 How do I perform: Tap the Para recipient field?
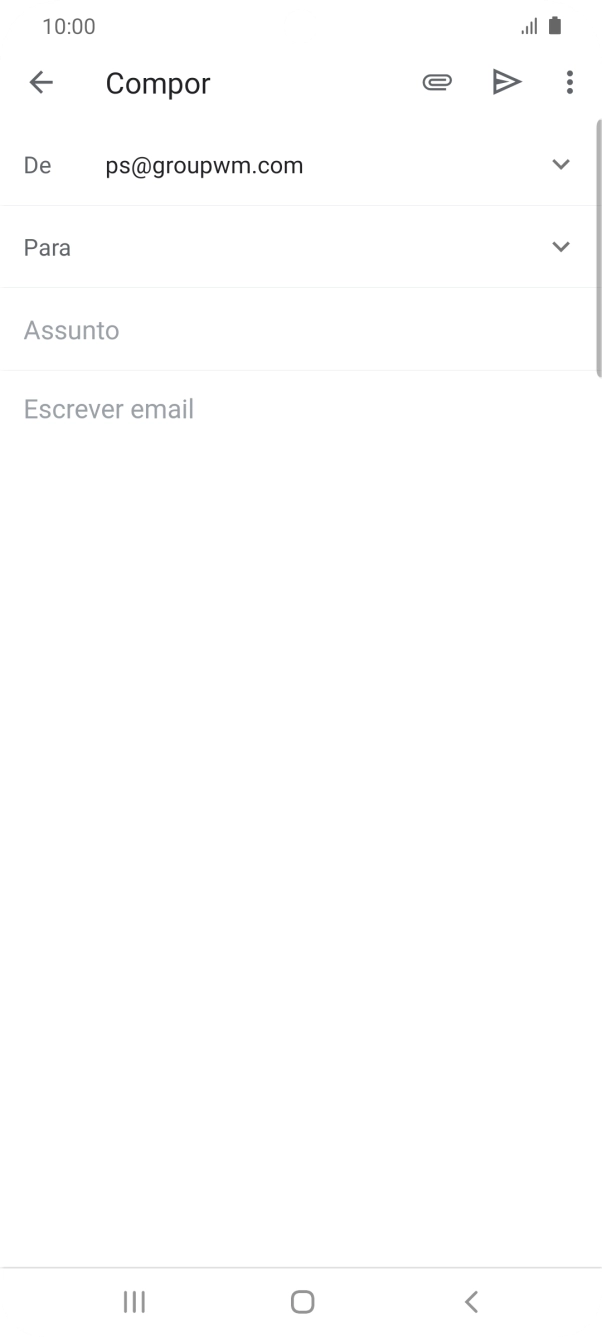tap(300, 247)
